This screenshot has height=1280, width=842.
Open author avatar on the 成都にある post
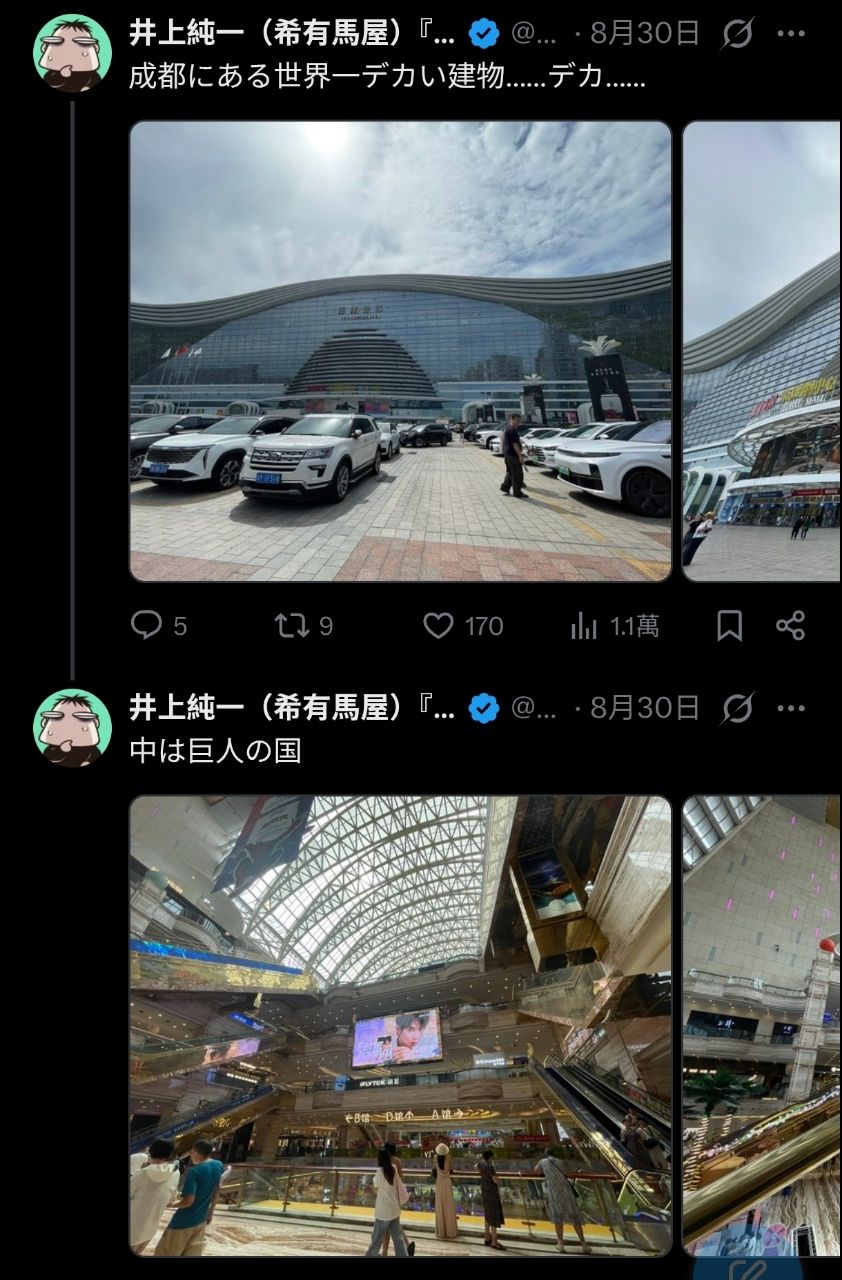point(72,53)
